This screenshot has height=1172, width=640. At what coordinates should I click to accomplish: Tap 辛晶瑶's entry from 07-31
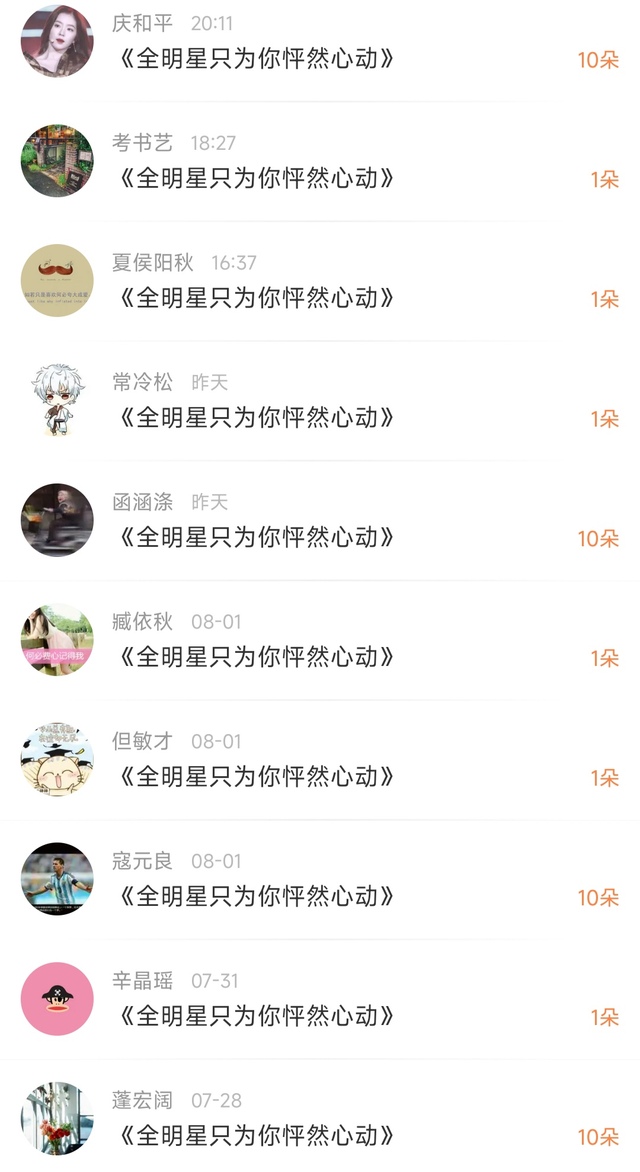tap(320, 999)
